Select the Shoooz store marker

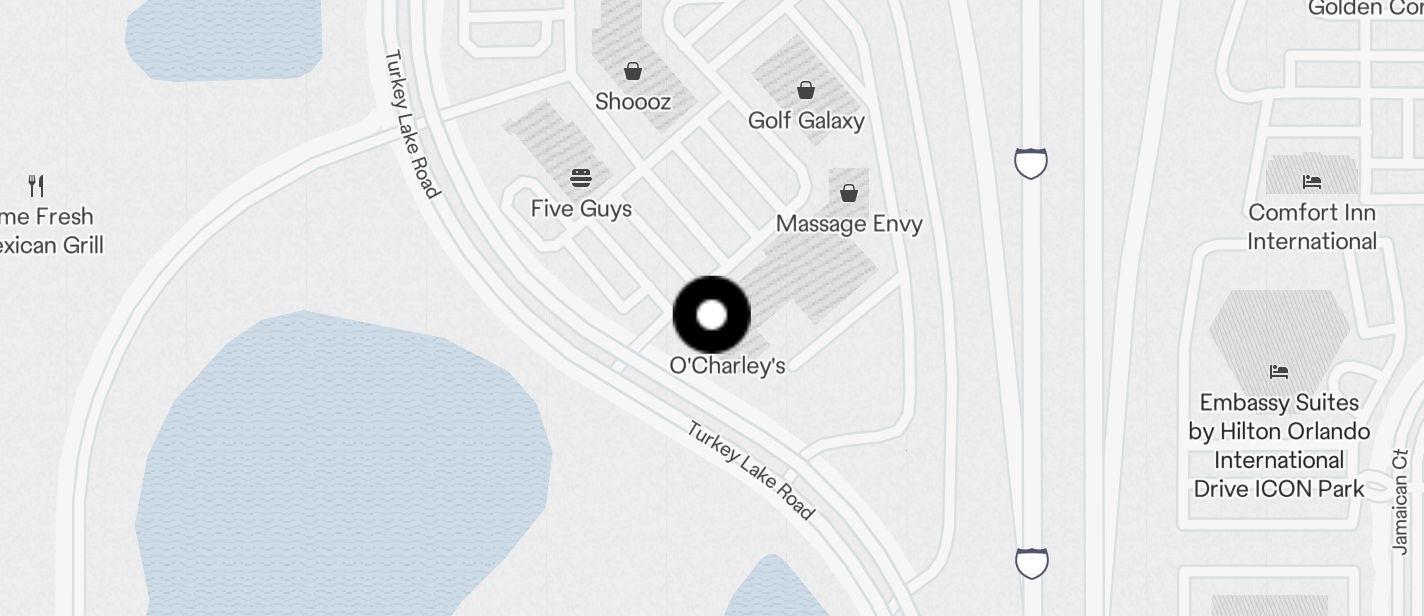click(633, 71)
